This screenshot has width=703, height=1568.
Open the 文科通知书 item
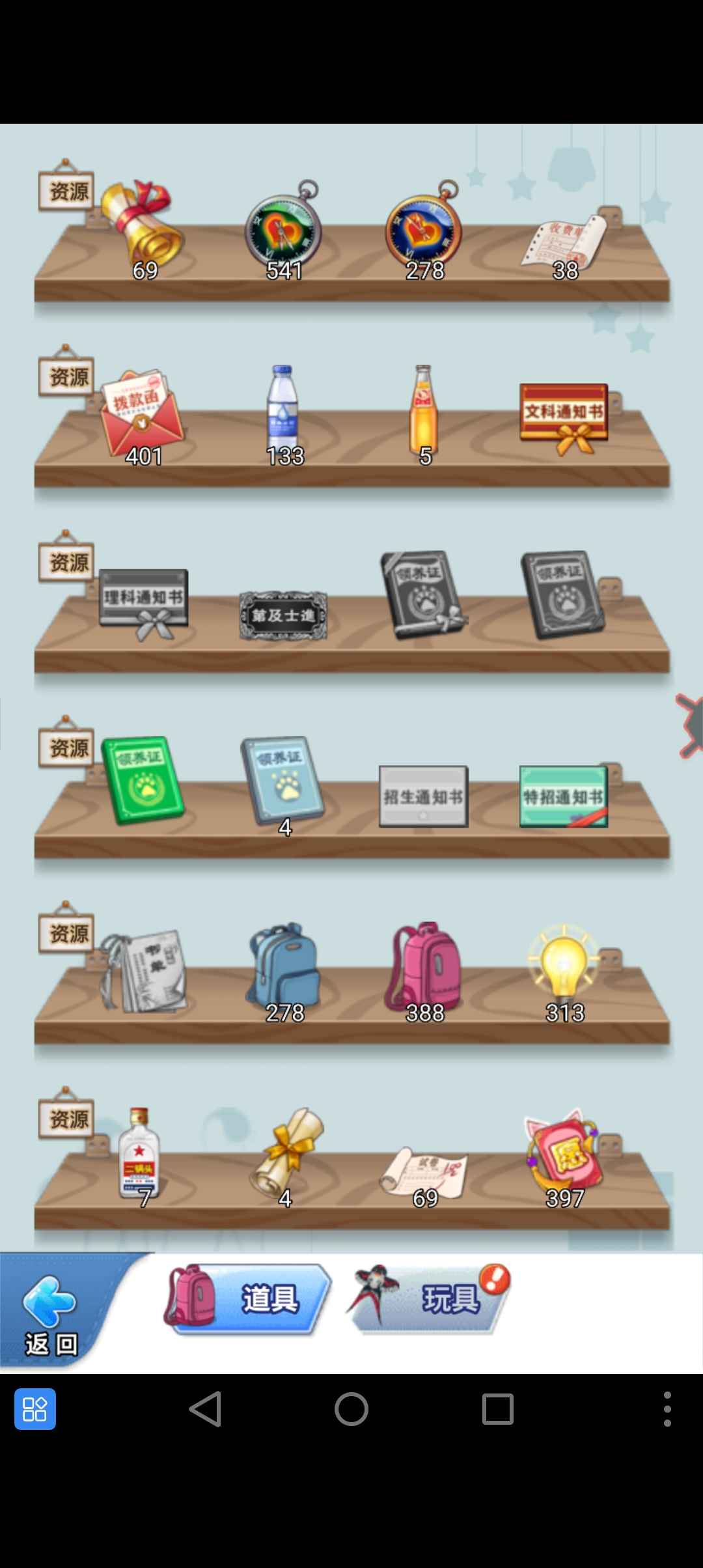564,417
